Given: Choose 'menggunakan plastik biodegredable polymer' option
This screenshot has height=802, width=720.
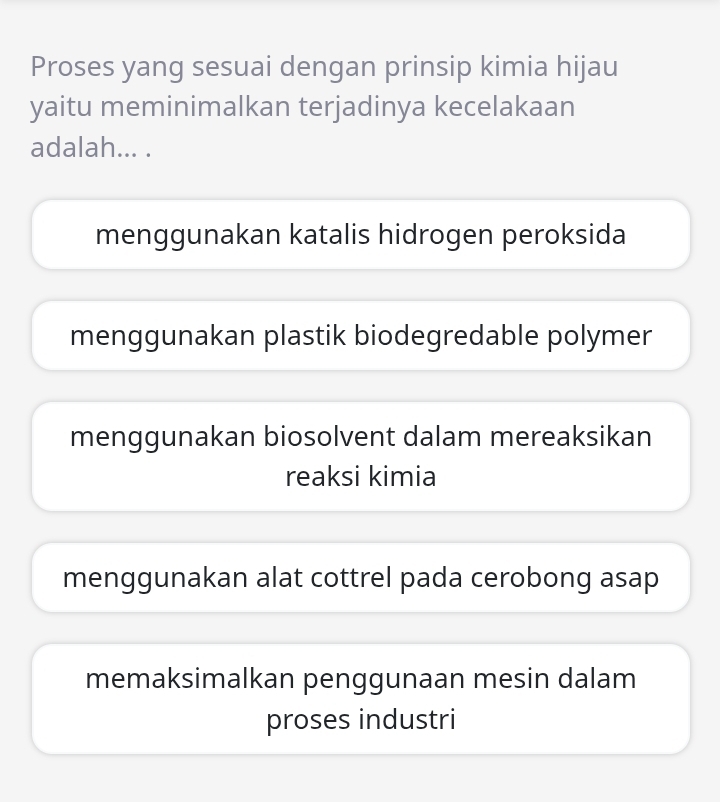Looking at the screenshot, I should point(360,336).
